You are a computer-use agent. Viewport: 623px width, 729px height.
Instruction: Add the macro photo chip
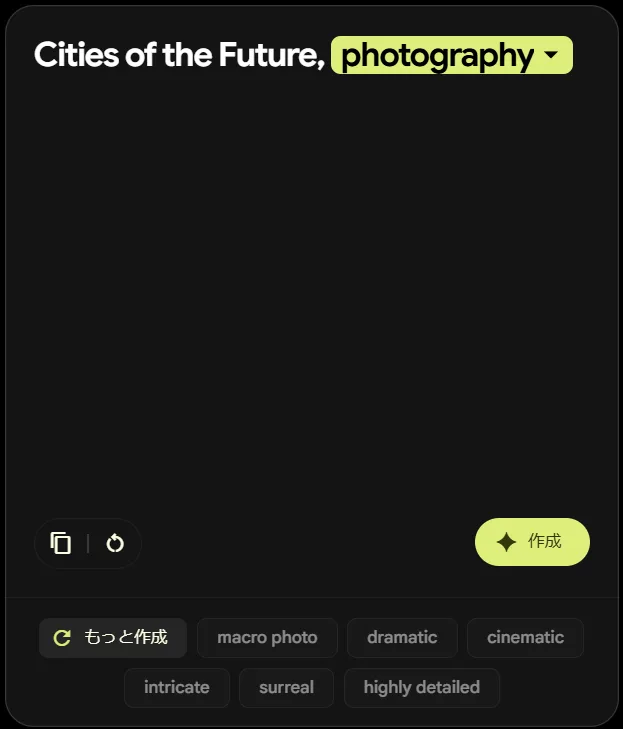267,638
